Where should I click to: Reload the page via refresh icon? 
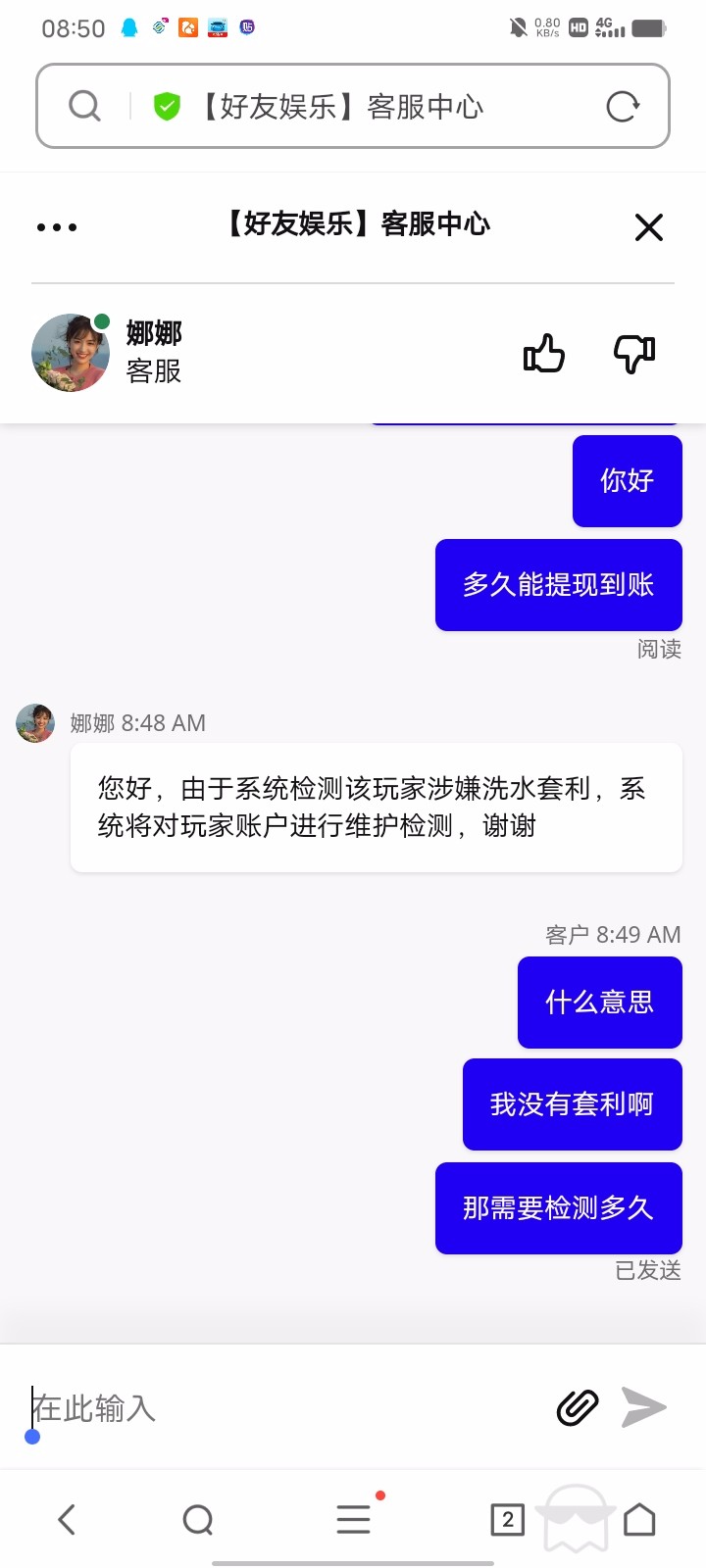(623, 106)
